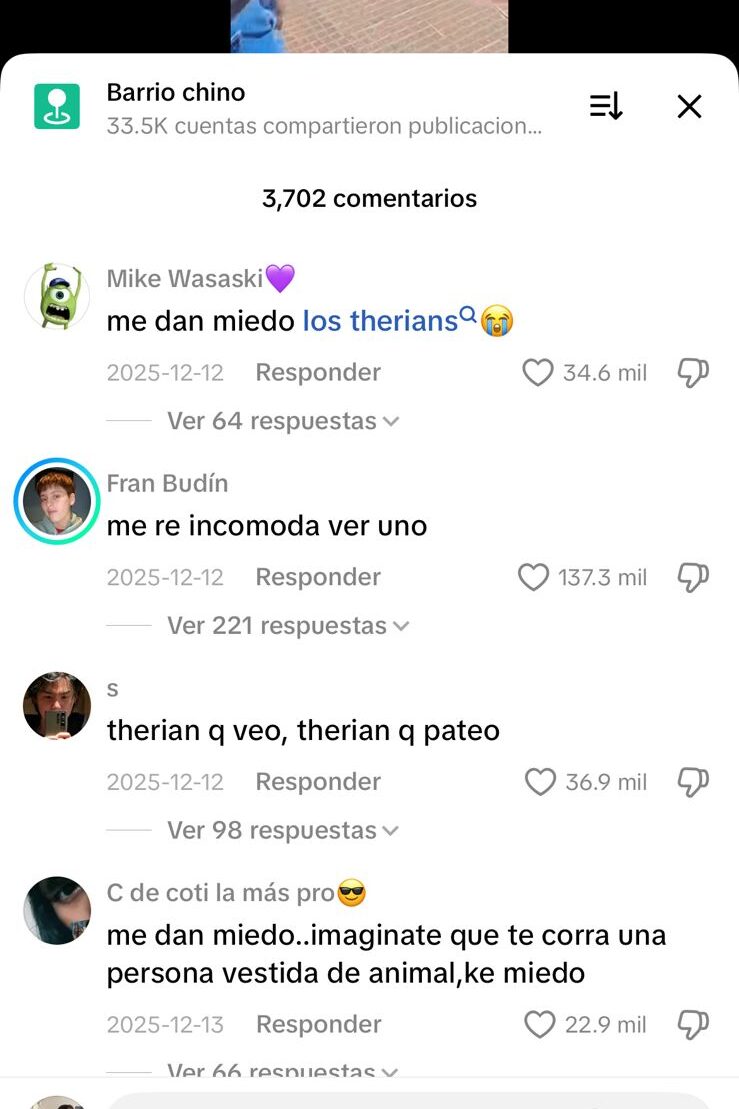Dislike C de coti la más pro's comment
The height and width of the screenshot is (1109, 739).
tap(693, 1024)
